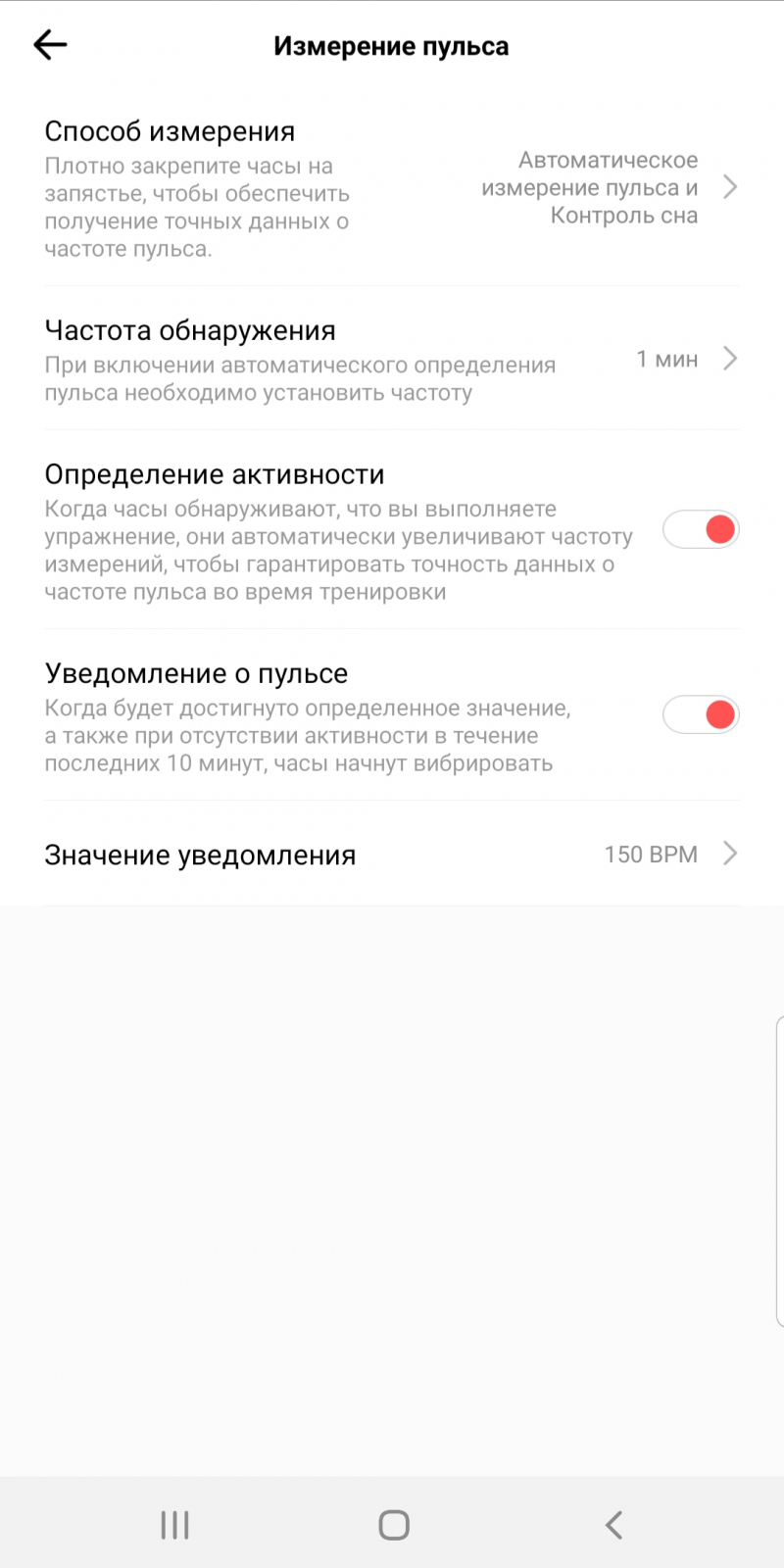Open the Способ измерения setting
This screenshot has width=784, height=1568.
[392, 188]
